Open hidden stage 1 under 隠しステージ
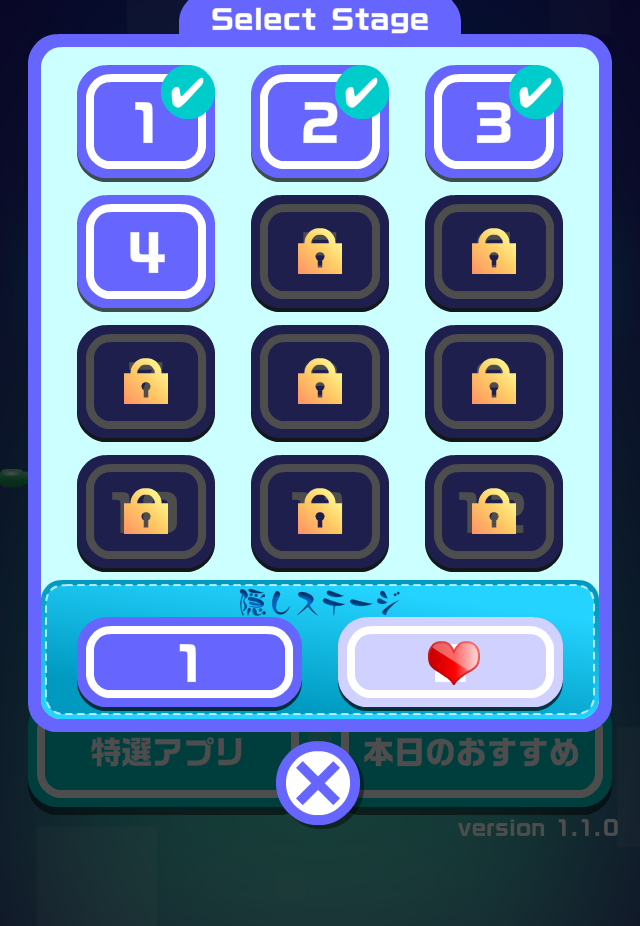Screen dimensions: 640x926 click(x=189, y=662)
